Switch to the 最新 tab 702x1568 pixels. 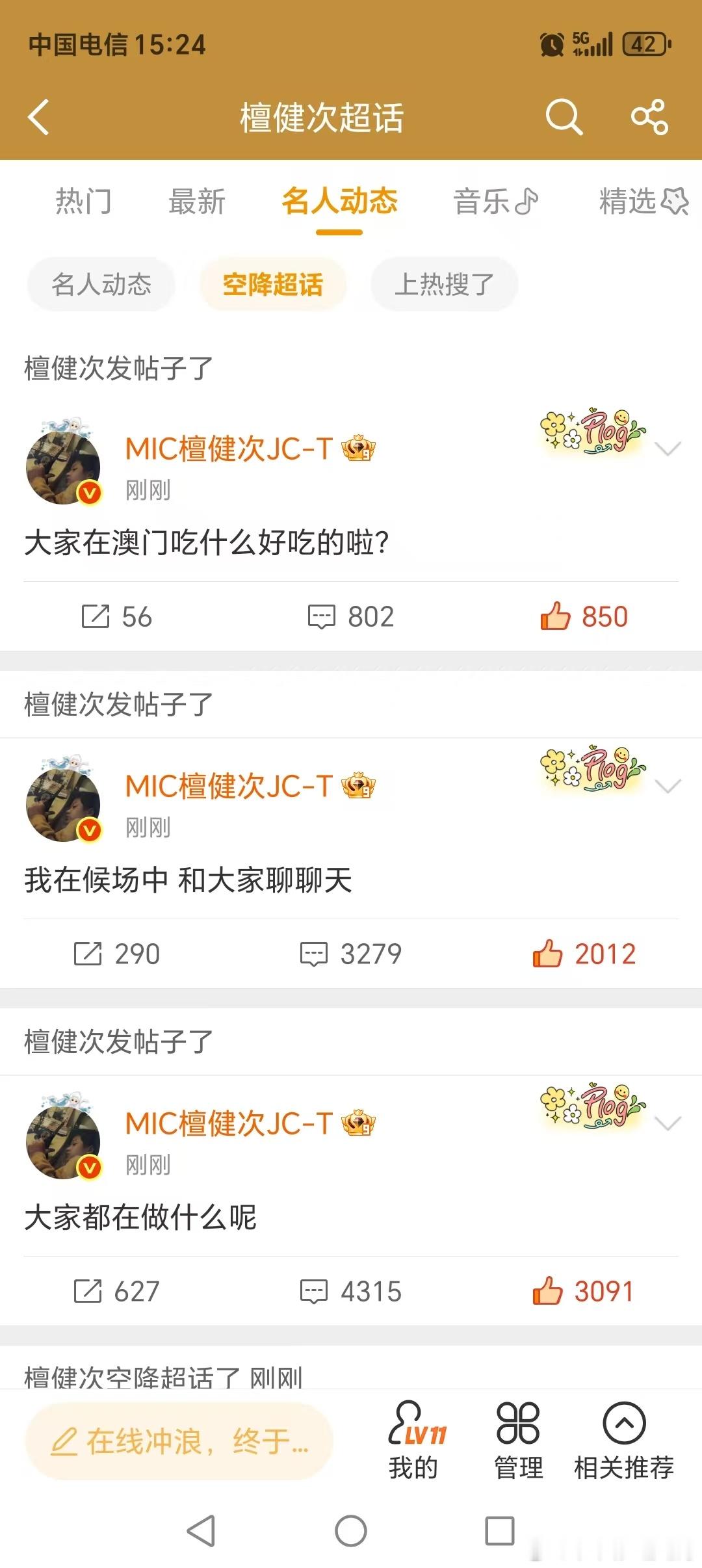(196, 202)
